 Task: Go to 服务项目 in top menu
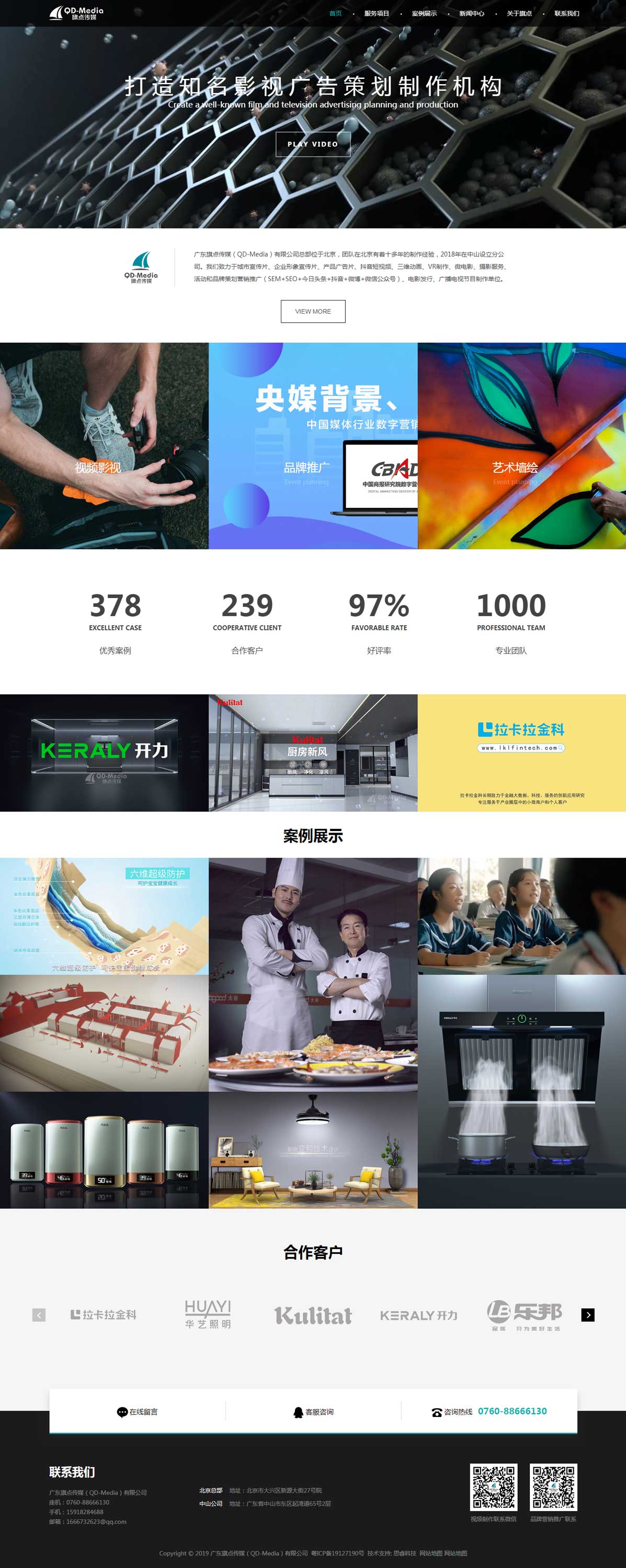click(x=377, y=14)
